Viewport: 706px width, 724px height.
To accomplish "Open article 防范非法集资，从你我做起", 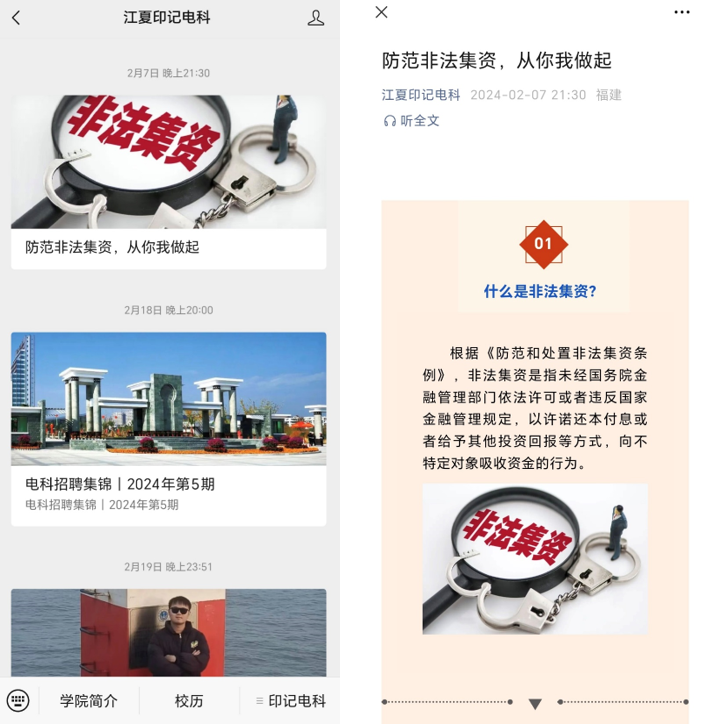I will click(168, 181).
